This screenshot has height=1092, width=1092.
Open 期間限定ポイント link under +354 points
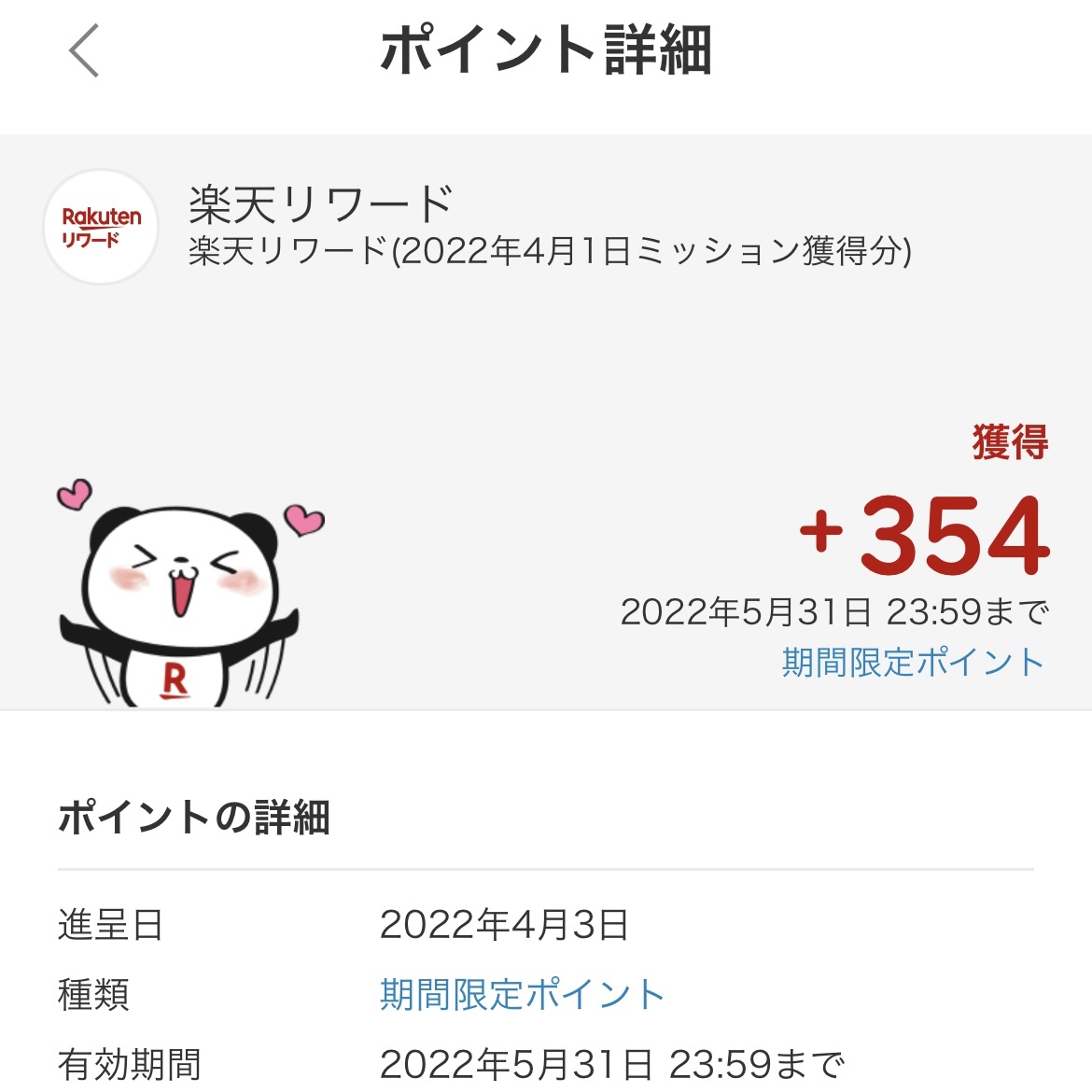(912, 663)
